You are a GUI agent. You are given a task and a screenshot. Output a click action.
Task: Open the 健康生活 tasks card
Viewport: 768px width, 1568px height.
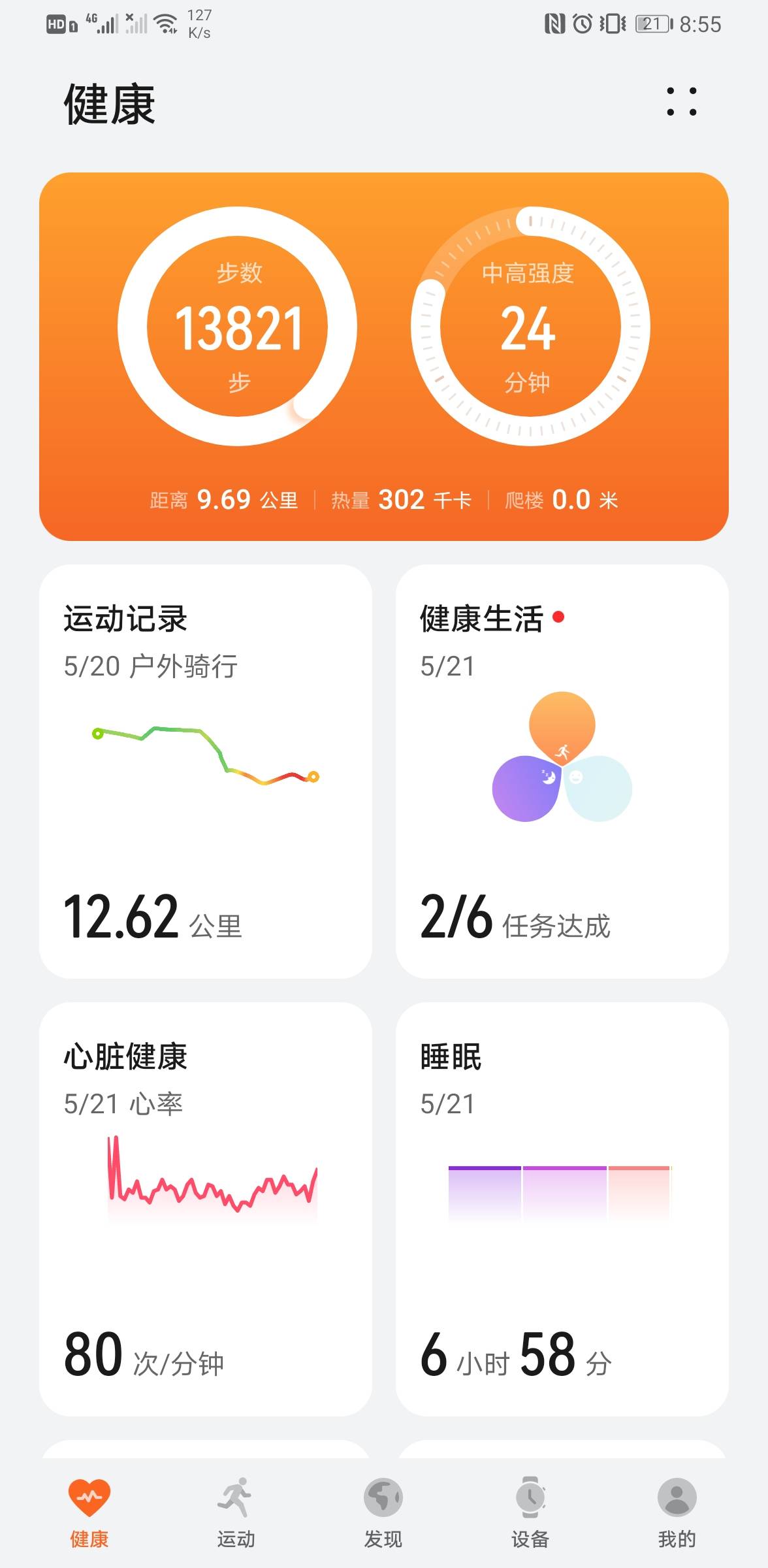pyautogui.click(x=562, y=771)
